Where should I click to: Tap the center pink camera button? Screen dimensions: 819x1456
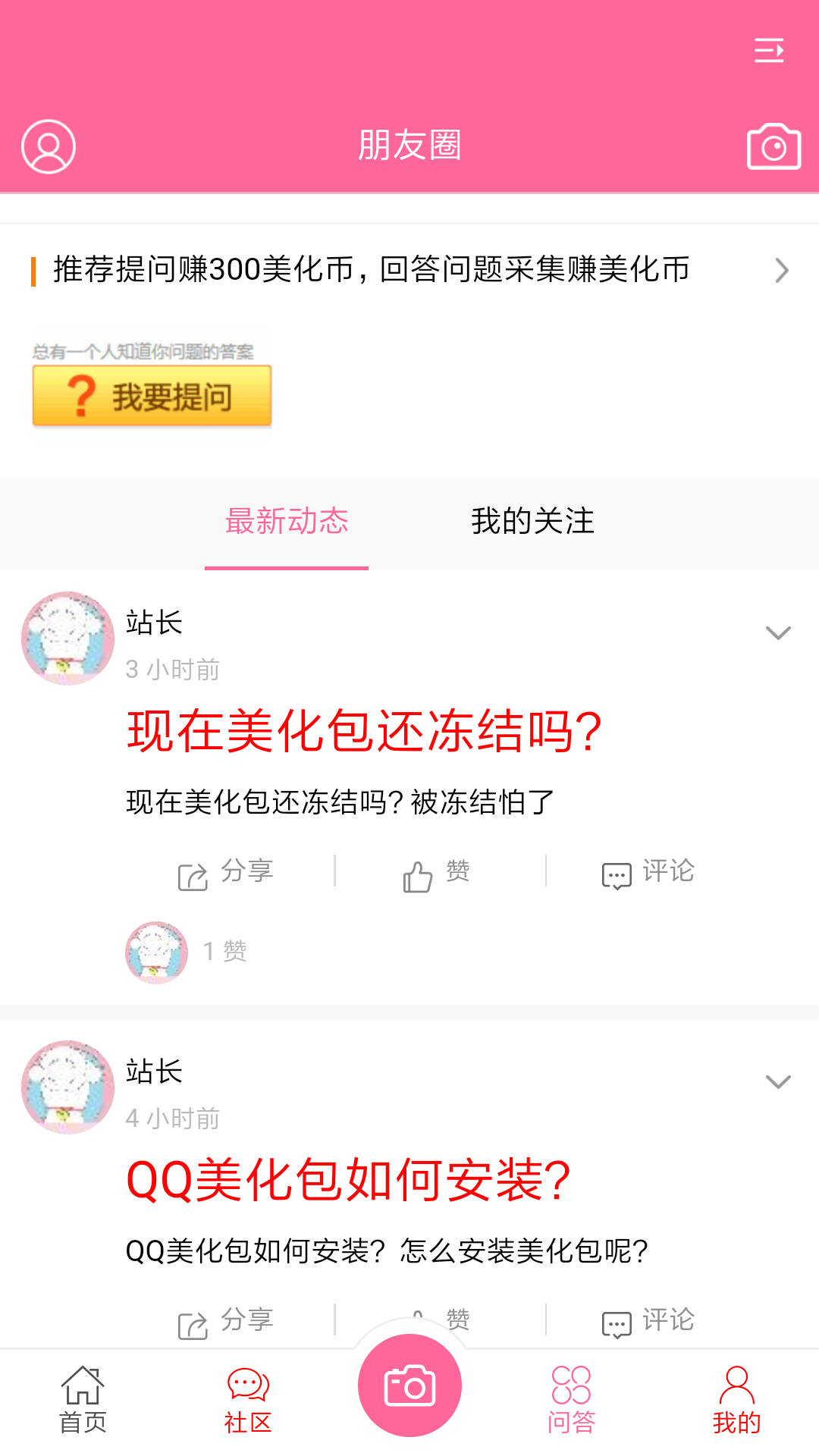coord(409,1386)
